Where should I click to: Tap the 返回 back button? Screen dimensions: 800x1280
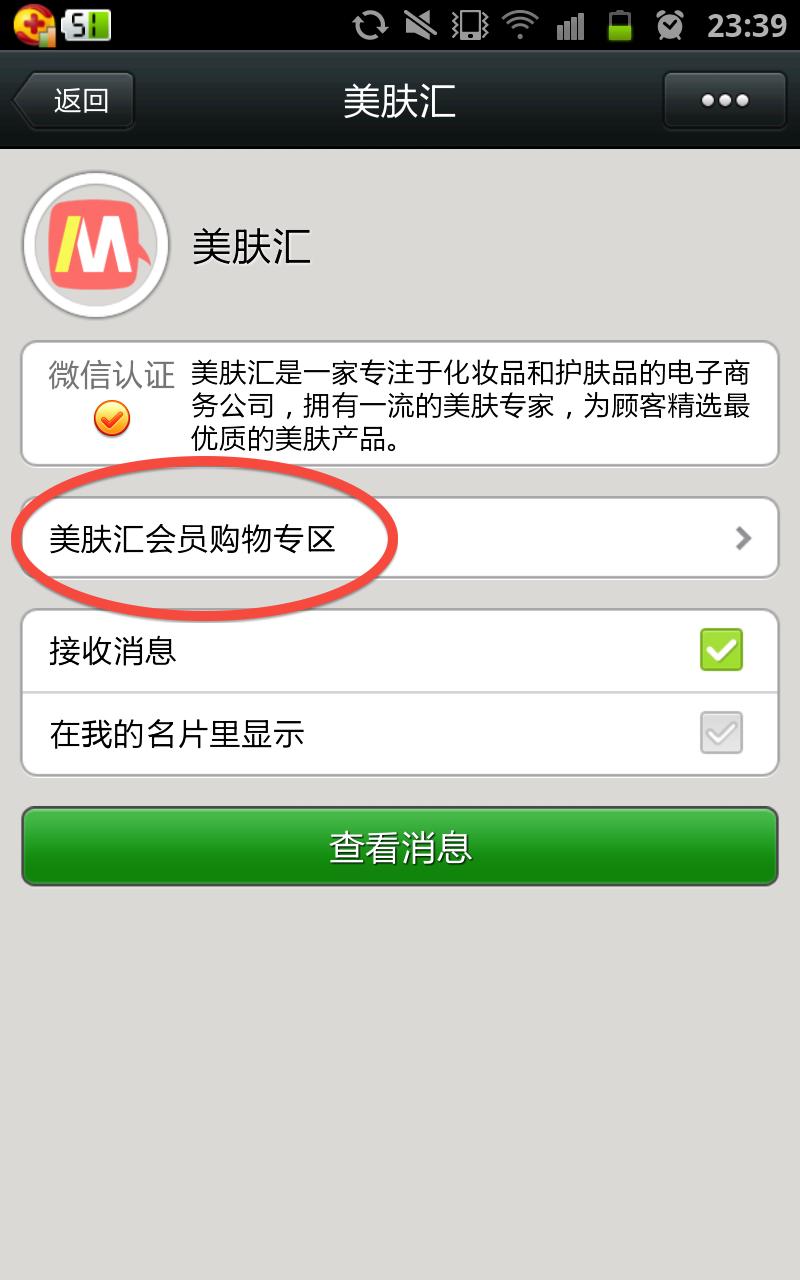click(x=73, y=100)
